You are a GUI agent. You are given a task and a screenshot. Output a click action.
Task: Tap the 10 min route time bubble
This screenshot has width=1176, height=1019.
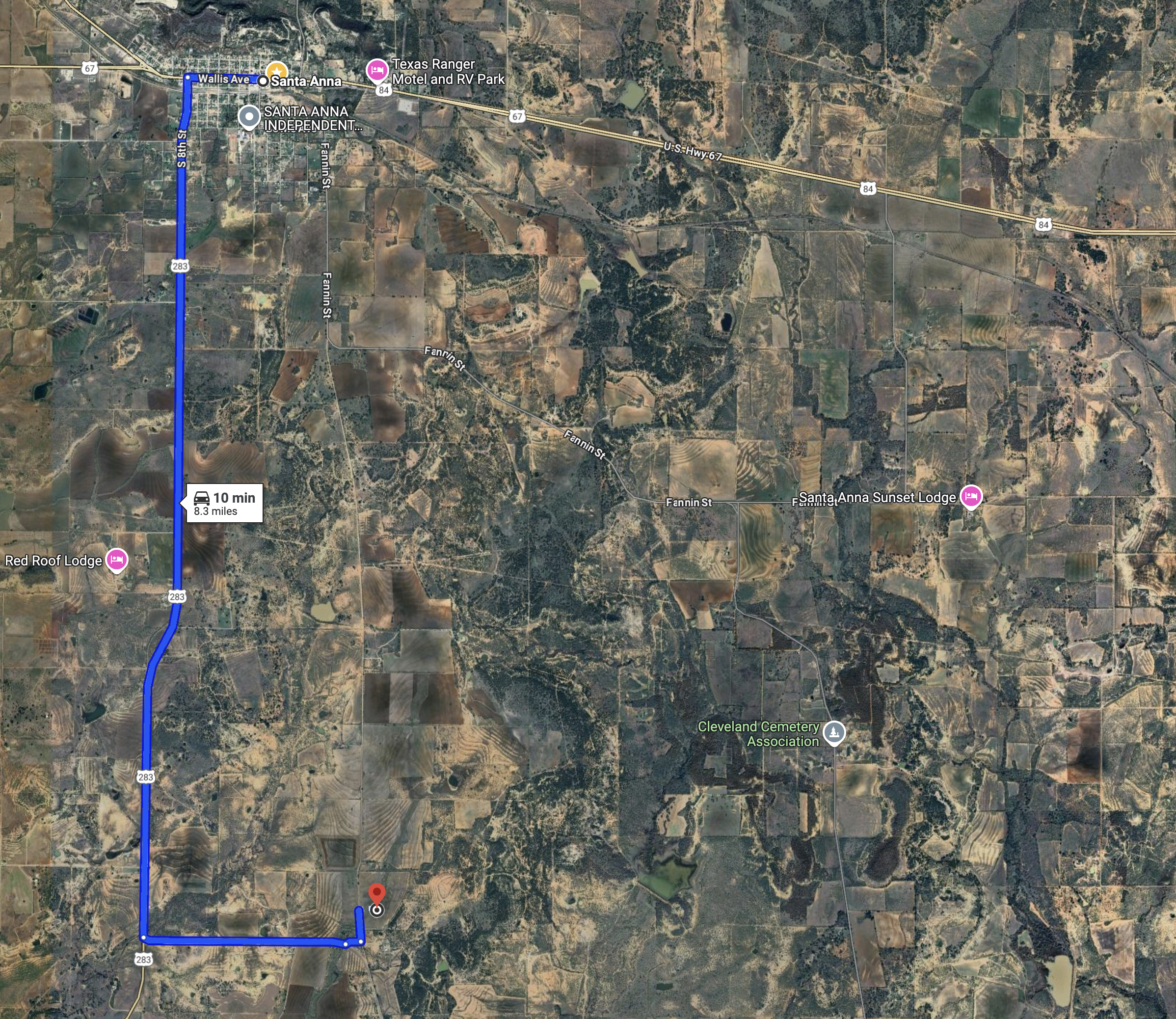[x=225, y=503]
